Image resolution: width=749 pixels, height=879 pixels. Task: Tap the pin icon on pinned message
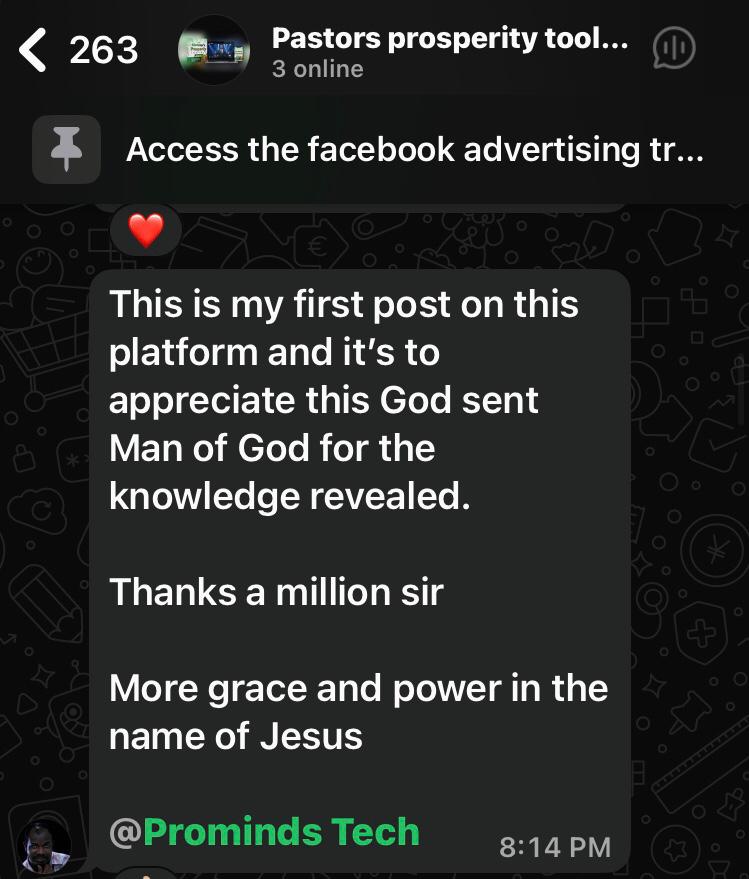click(66, 149)
